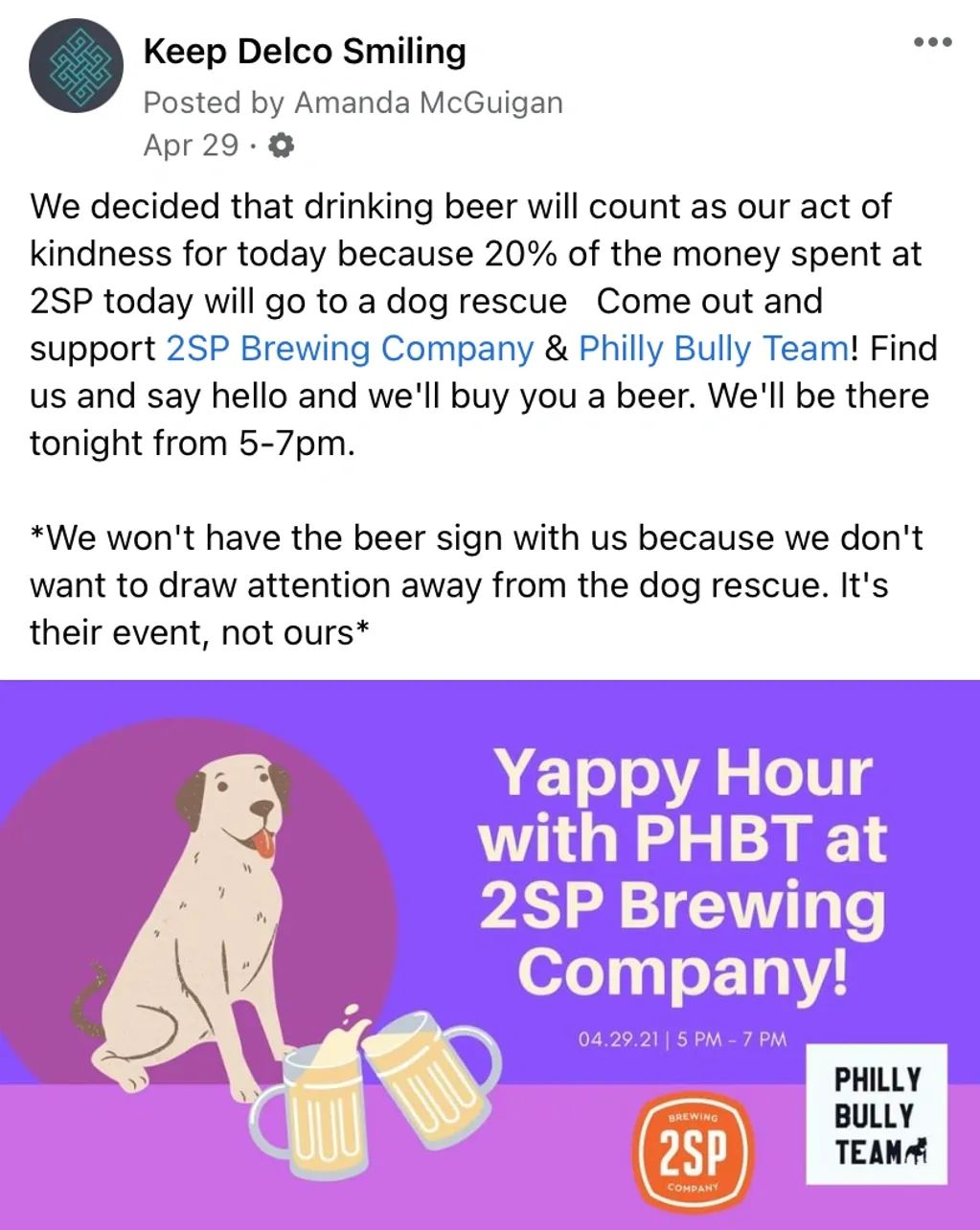Follow the 2SP Brewing Company link
Image resolution: width=980 pixels, height=1230 pixels.
tap(349, 348)
